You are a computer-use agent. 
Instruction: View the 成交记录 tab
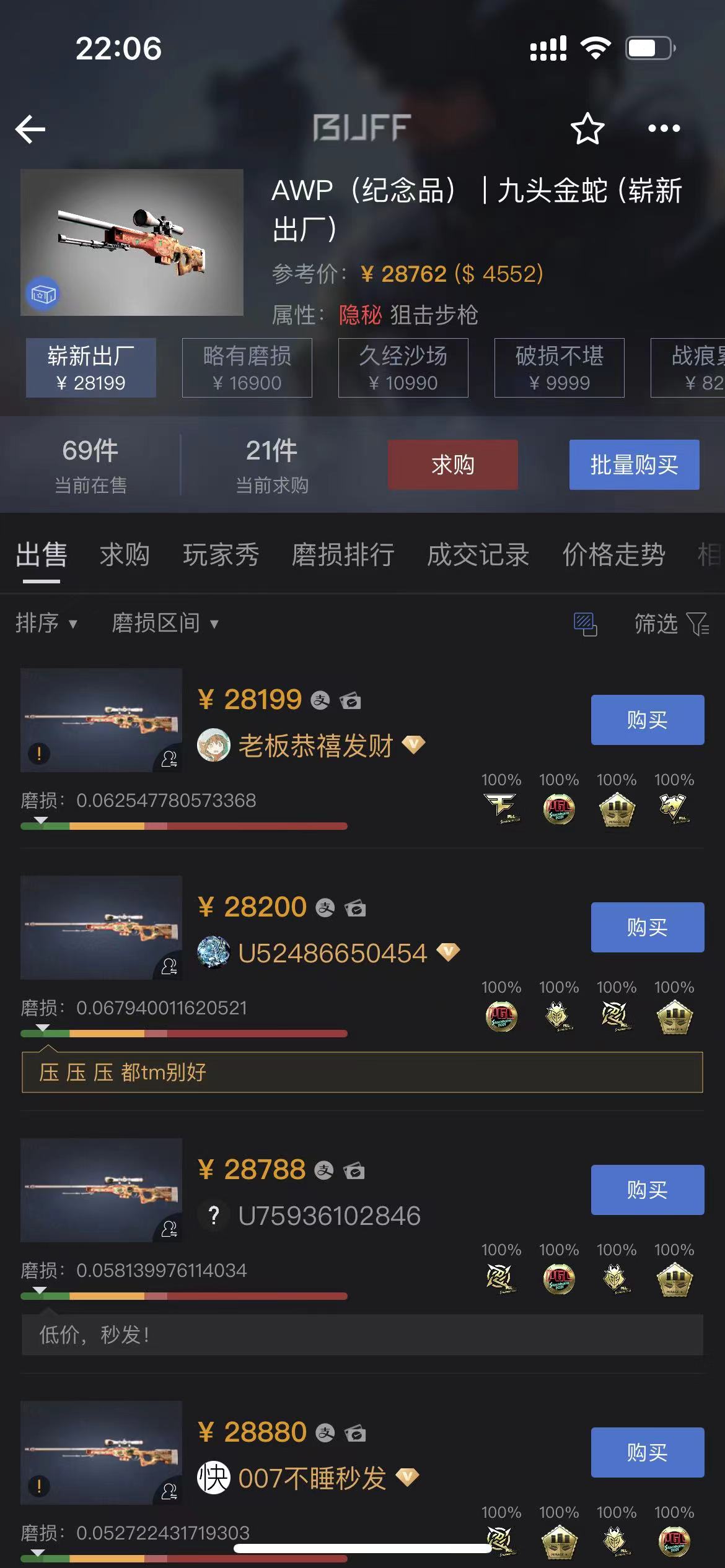[x=478, y=554]
